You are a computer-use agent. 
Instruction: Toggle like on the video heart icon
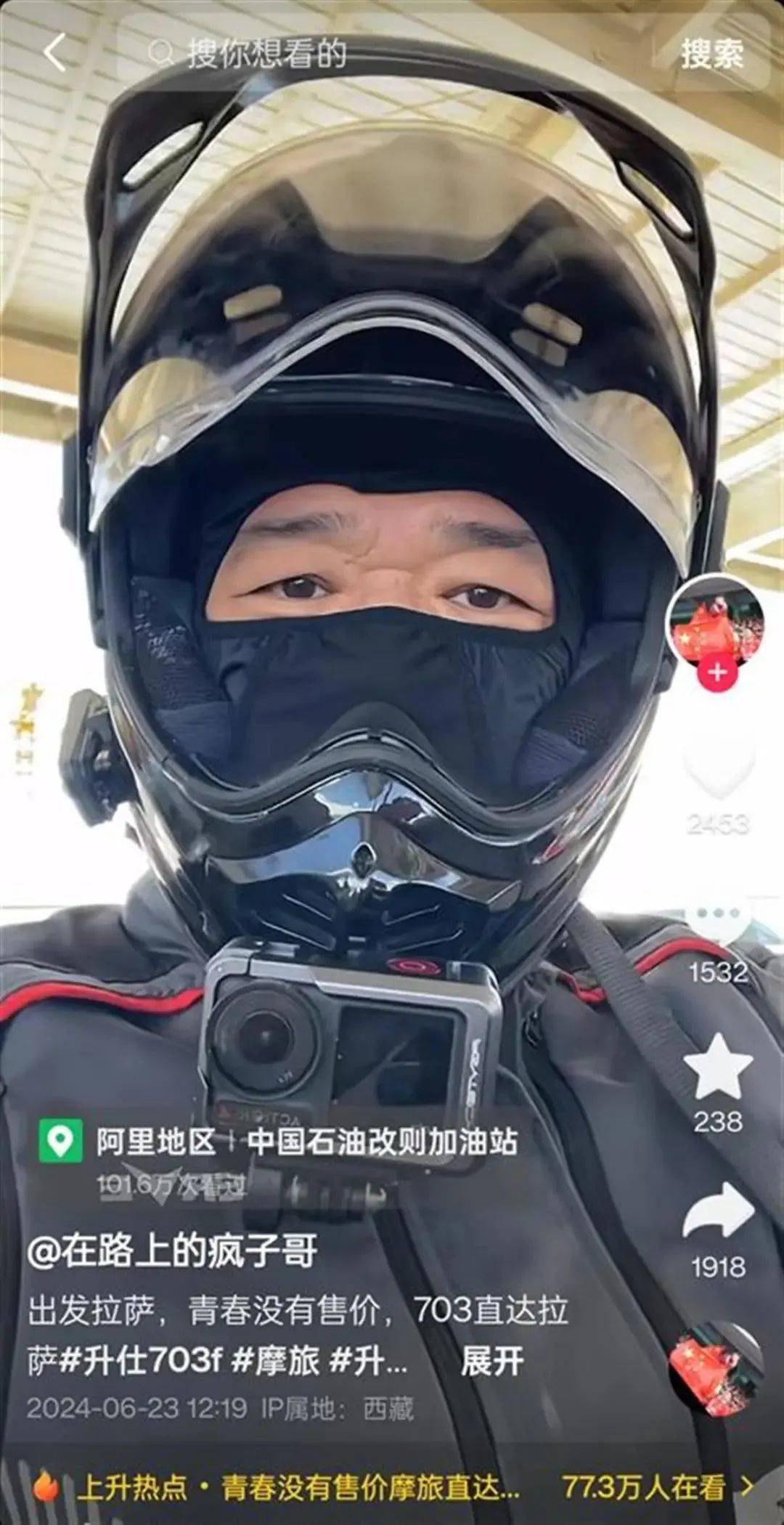click(x=719, y=770)
